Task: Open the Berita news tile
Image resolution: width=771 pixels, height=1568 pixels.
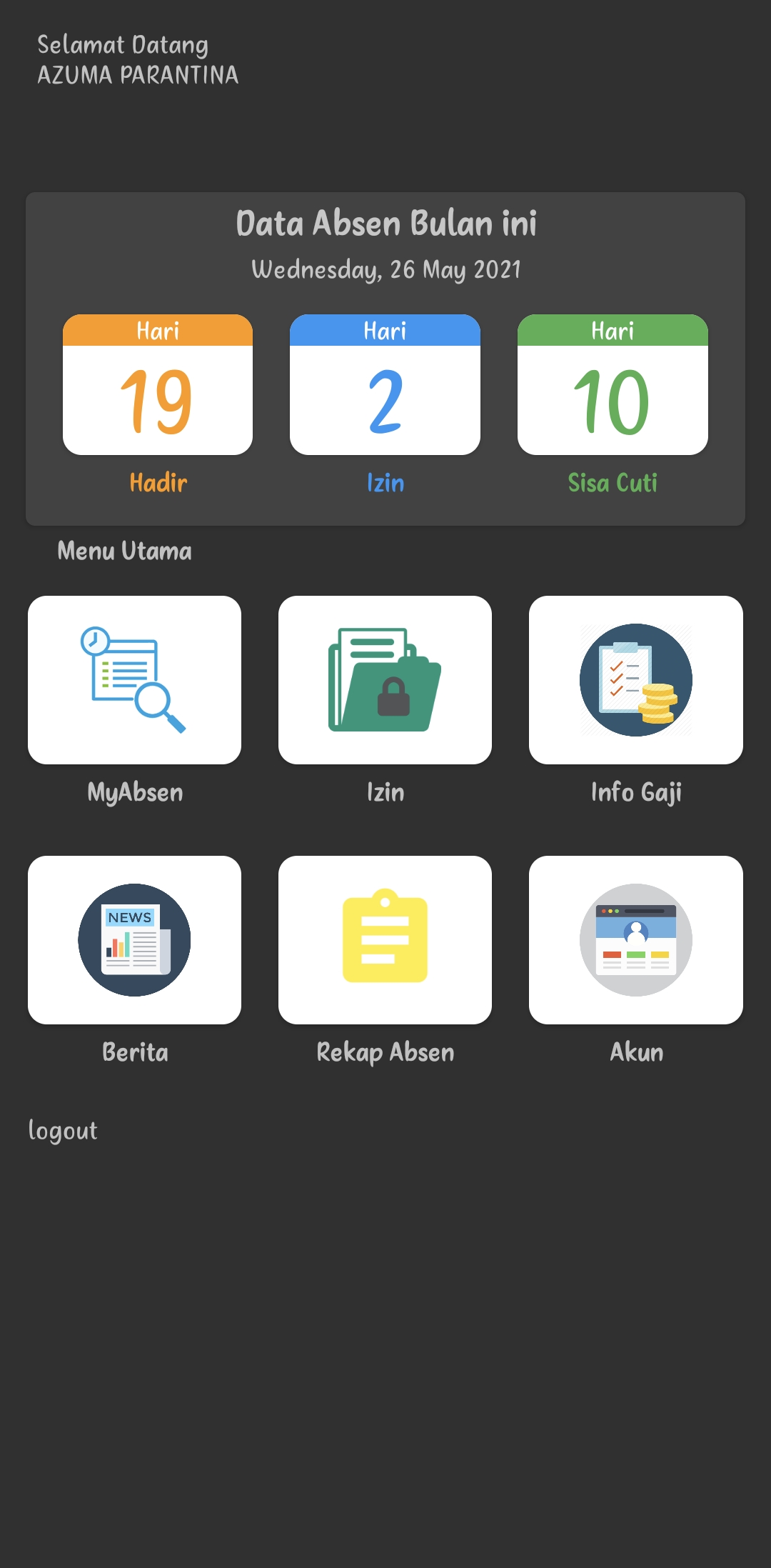Action: pos(134,940)
